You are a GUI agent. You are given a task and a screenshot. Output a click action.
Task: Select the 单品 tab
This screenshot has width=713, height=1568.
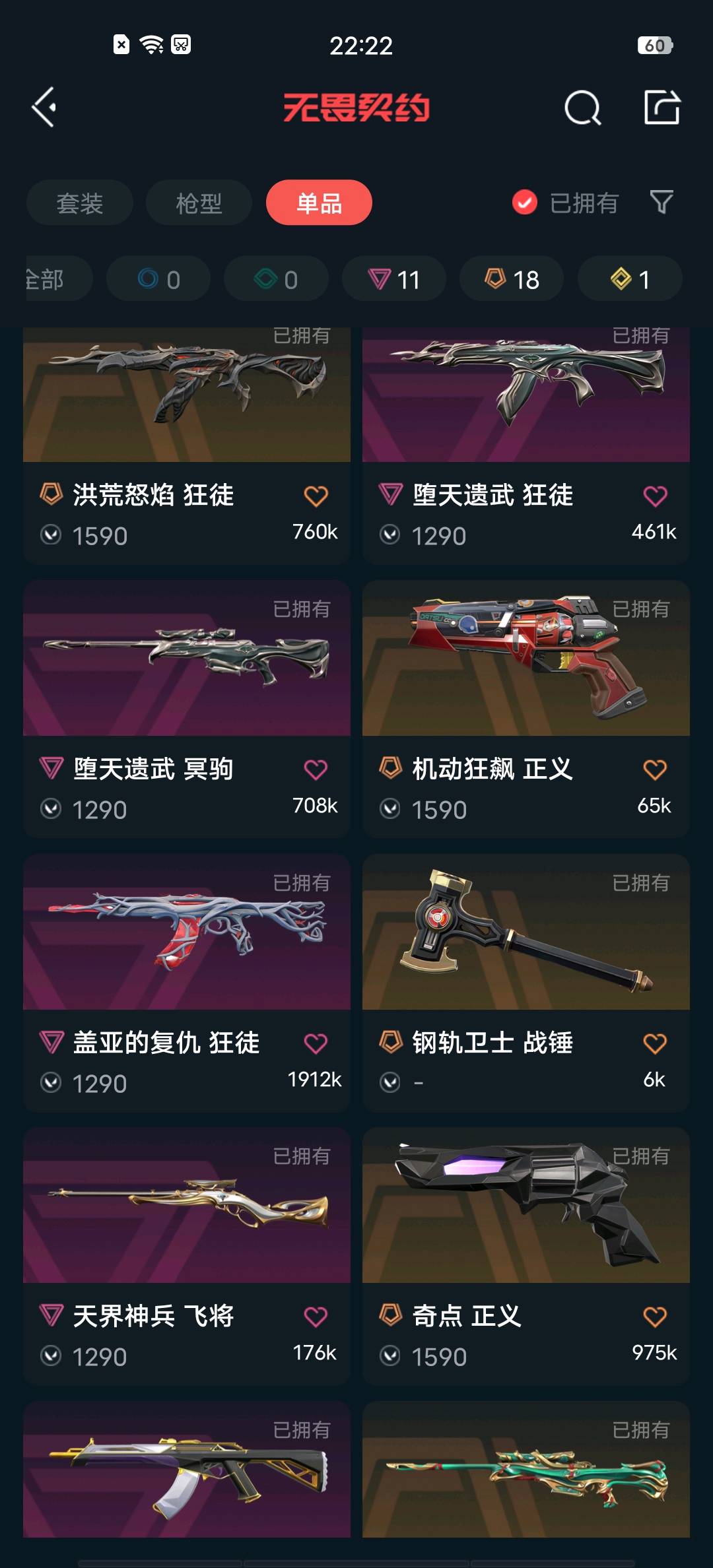(319, 203)
